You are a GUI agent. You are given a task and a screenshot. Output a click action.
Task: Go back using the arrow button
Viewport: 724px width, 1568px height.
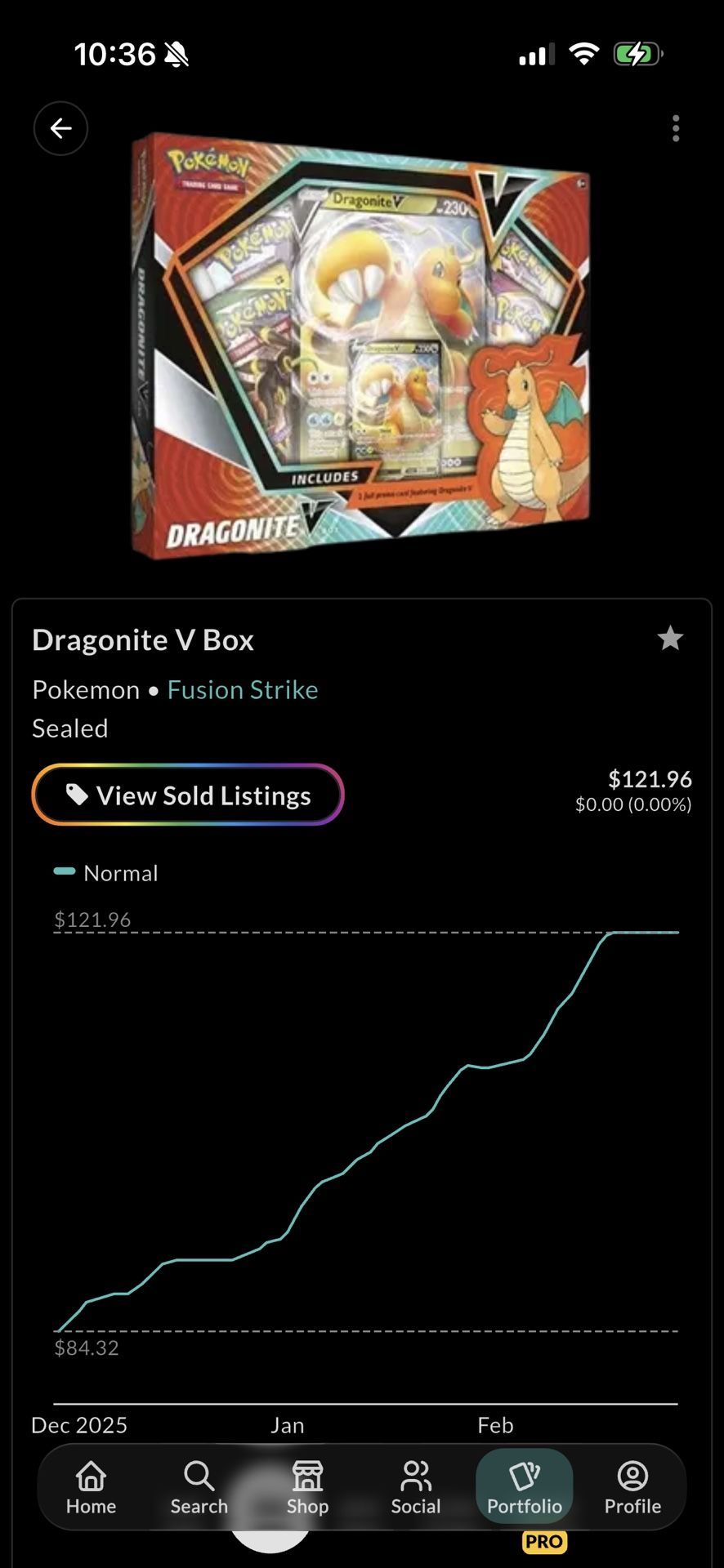(60, 128)
